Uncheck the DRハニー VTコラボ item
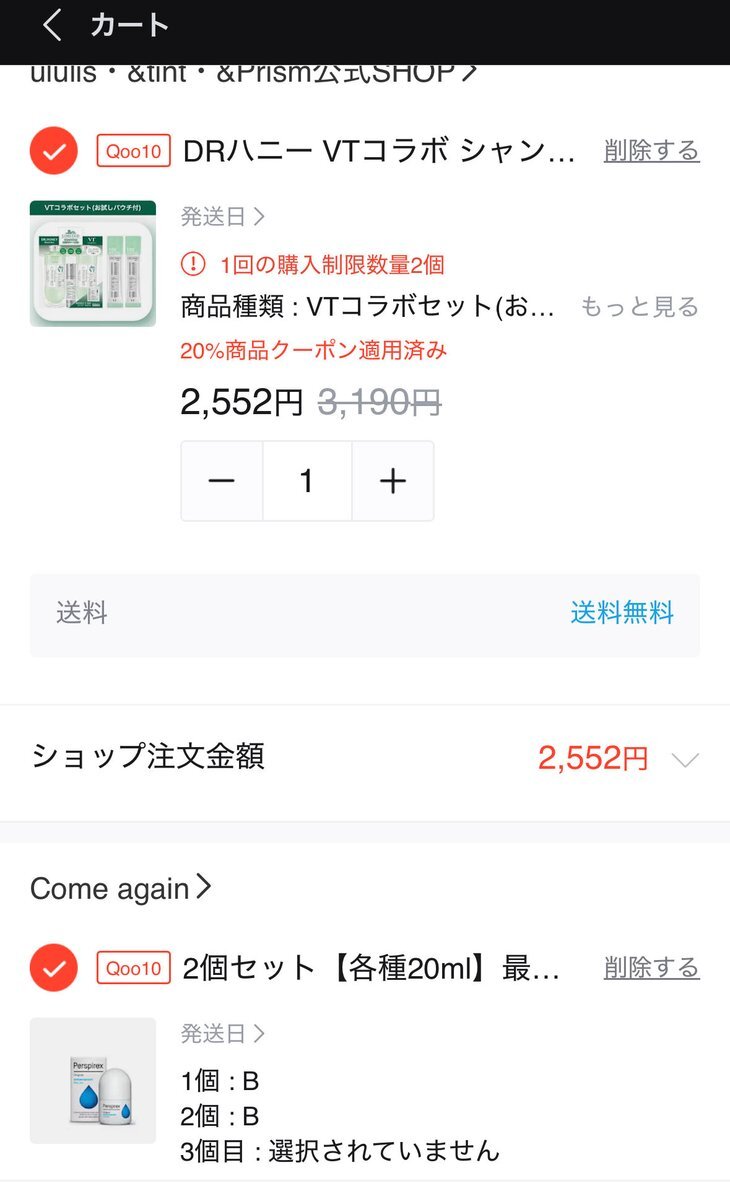Image resolution: width=730 pixels, height=1199 pixels. (54, 152)
